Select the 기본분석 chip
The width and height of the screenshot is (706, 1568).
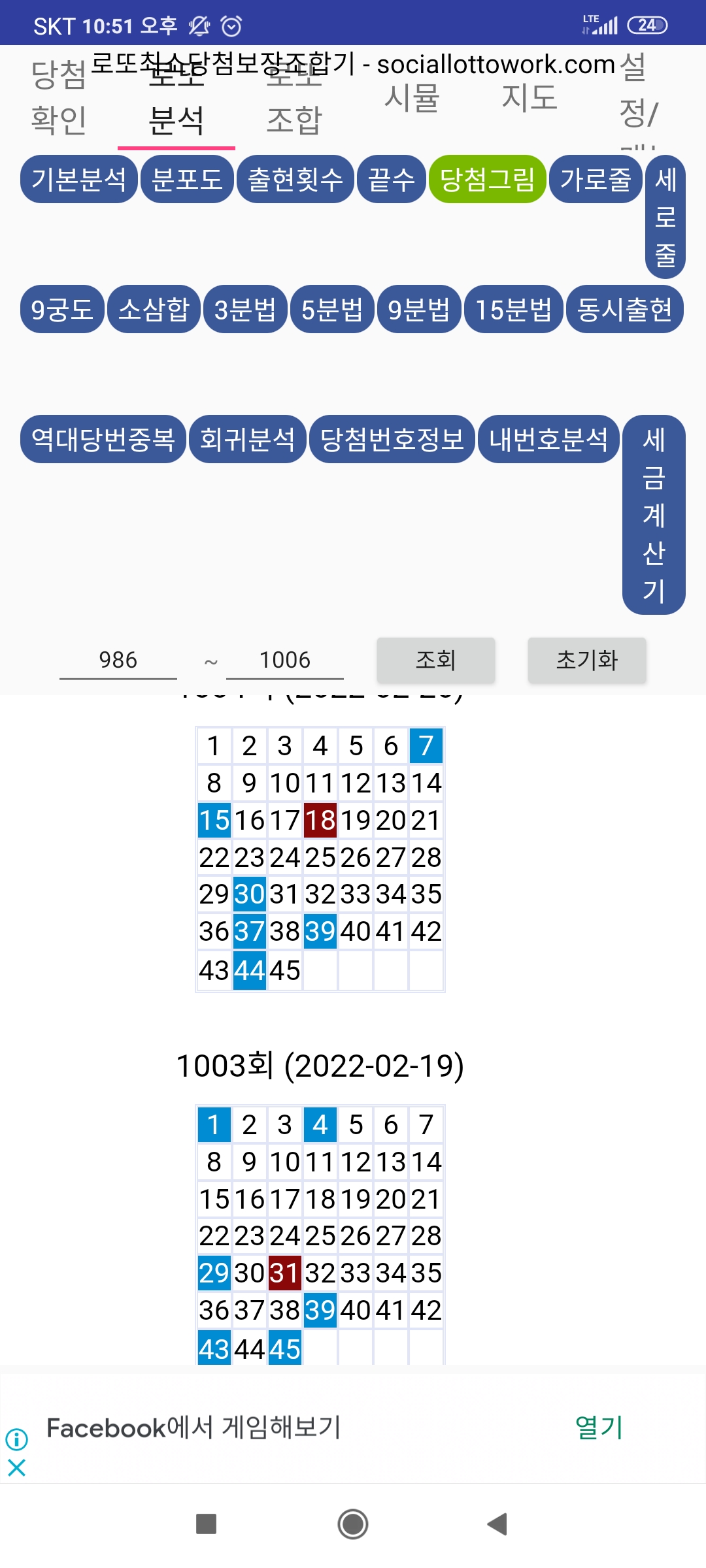(78, 179)
